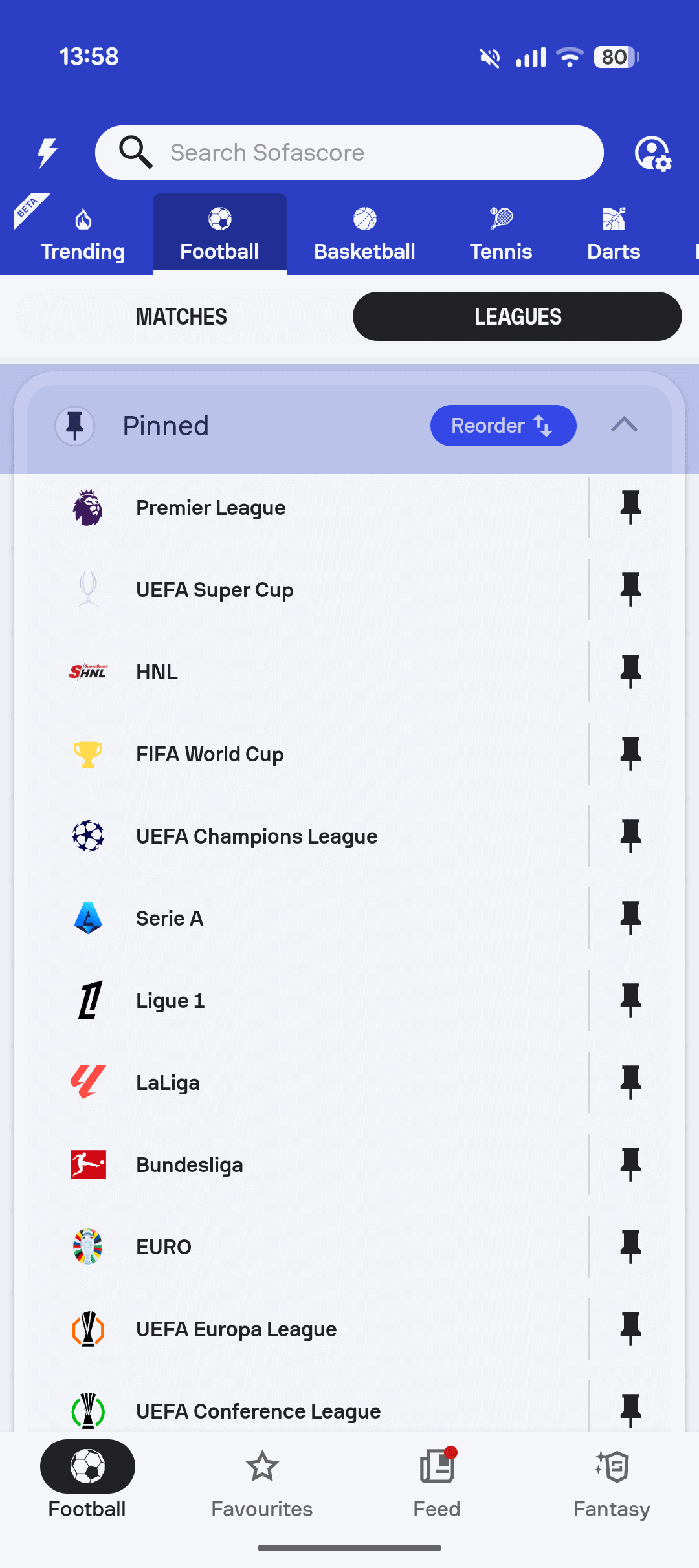The image size is (699, 1568).
Task: Select the Basketball sport tab
Action: coord(364,235)
